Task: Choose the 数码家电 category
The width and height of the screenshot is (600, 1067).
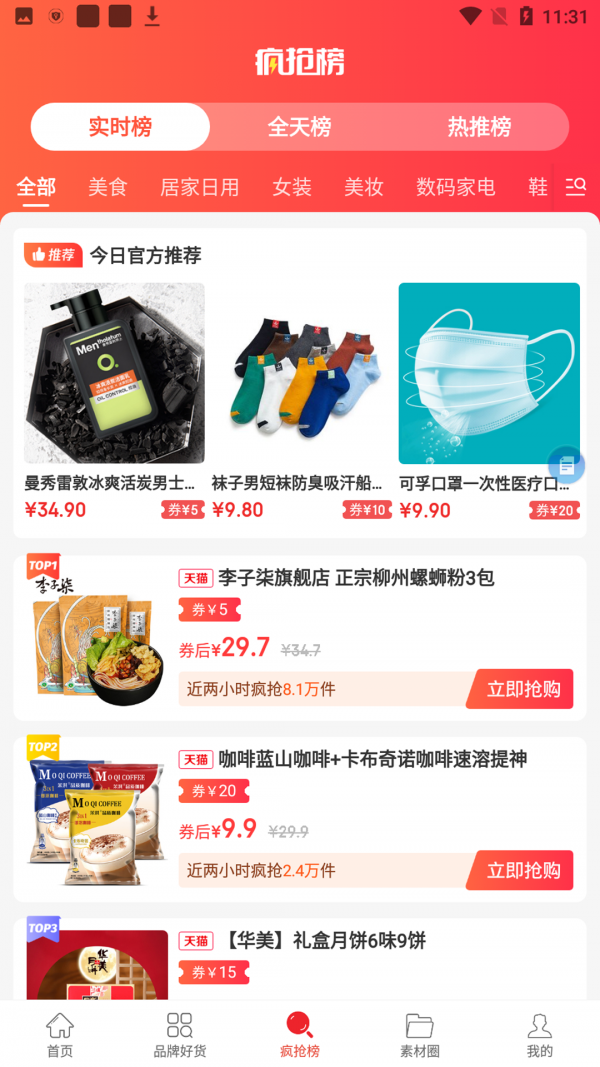Action: (455, 187)
